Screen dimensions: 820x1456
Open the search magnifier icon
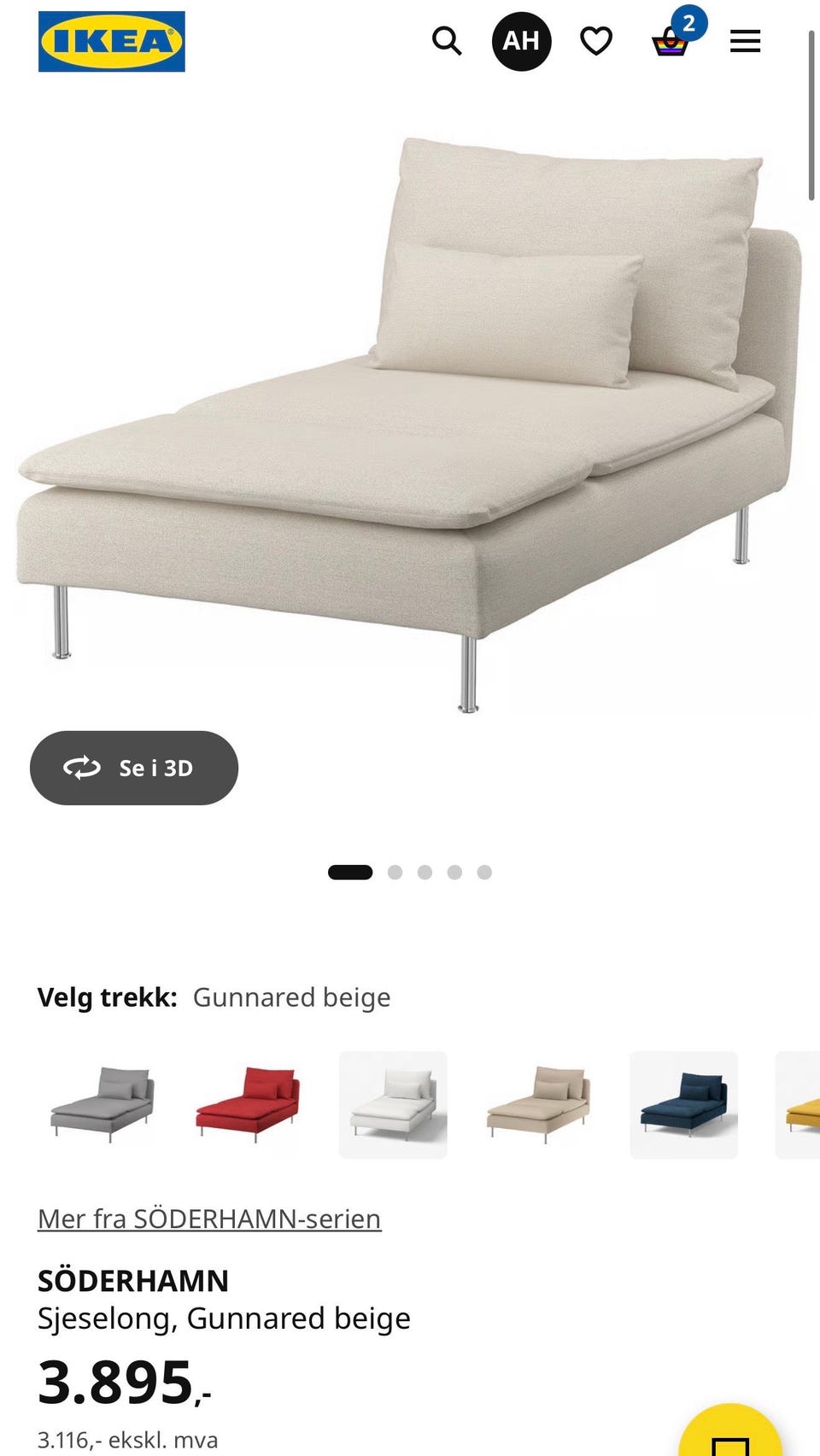(447, 41)
